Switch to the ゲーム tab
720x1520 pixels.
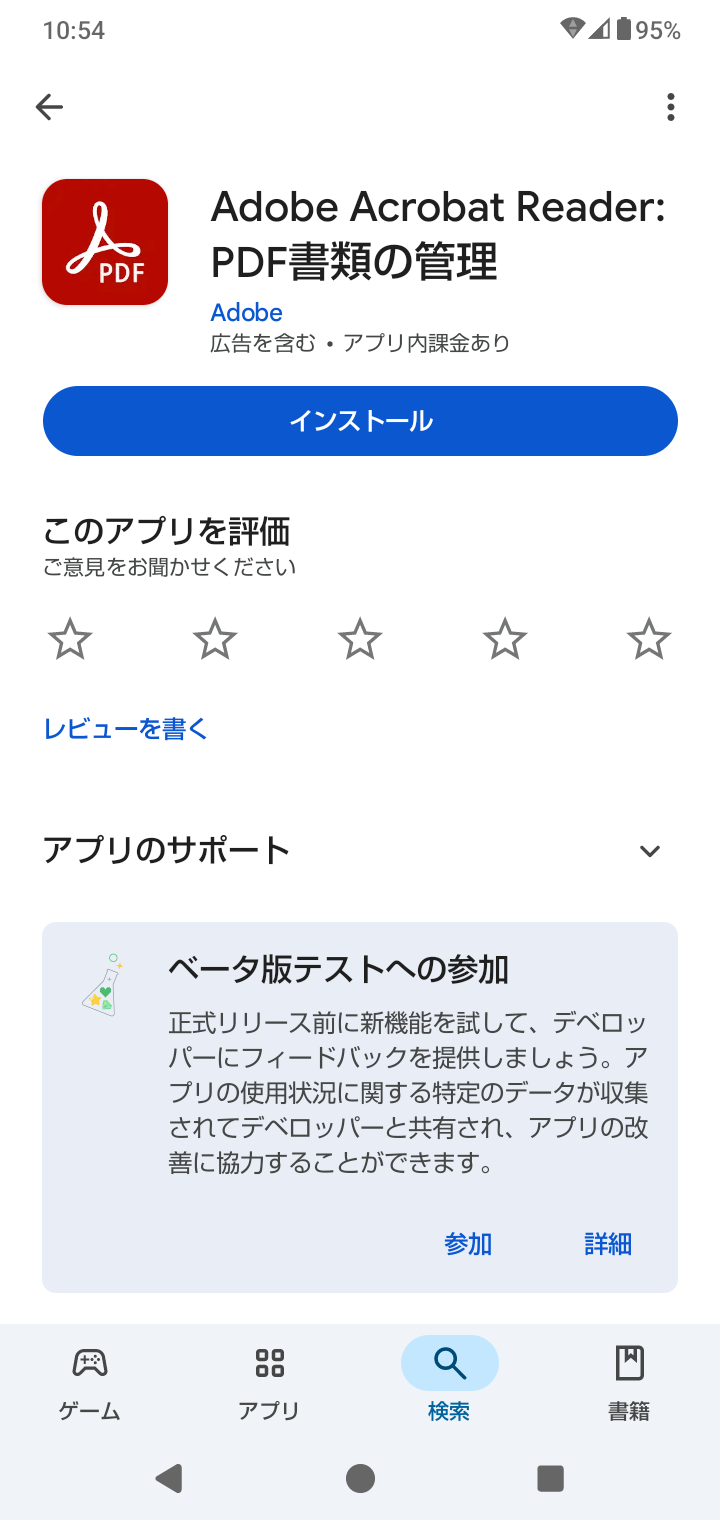tap(90, 1383)
